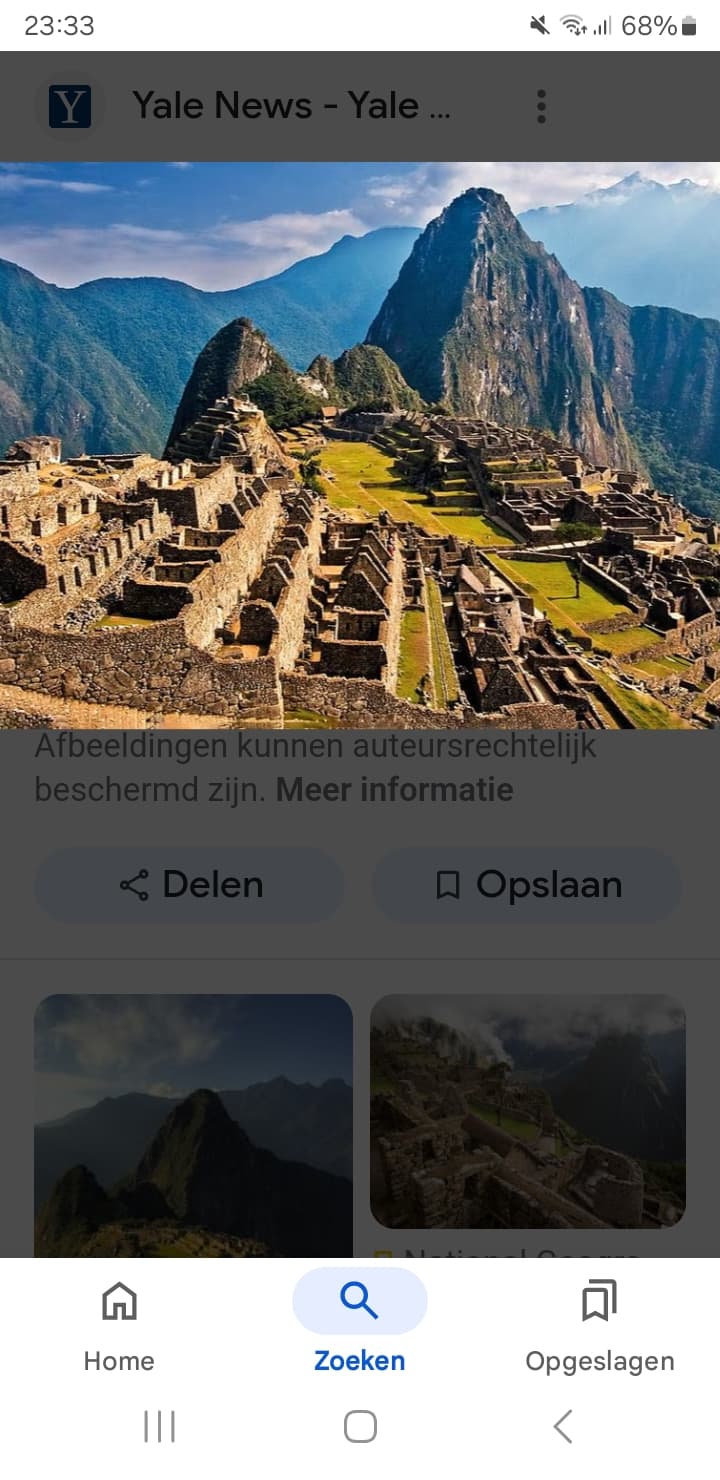Open the three-dot overflow menu
The height and width of the screenshot is (1480, 720).
point(541,106)
